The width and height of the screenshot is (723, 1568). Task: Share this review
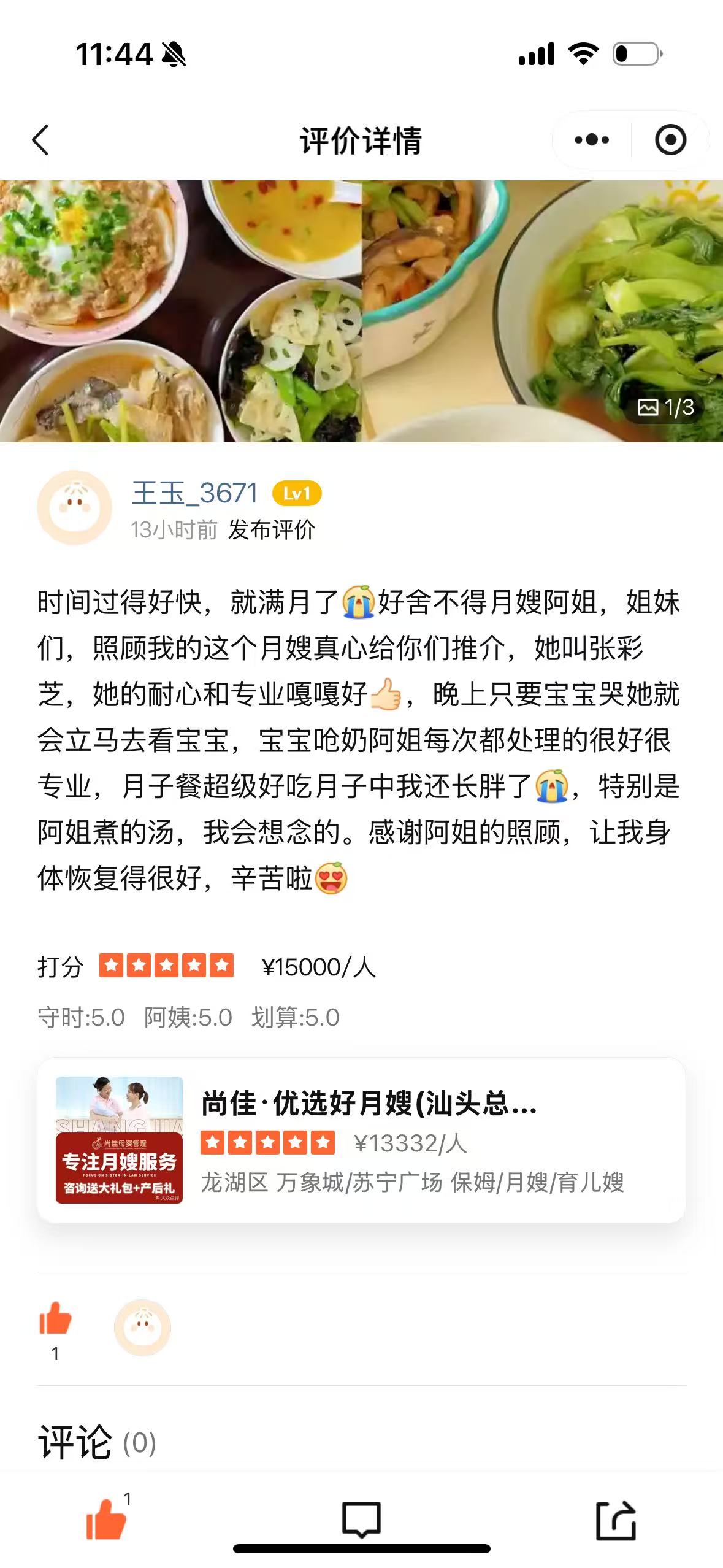click(616, 1519)
